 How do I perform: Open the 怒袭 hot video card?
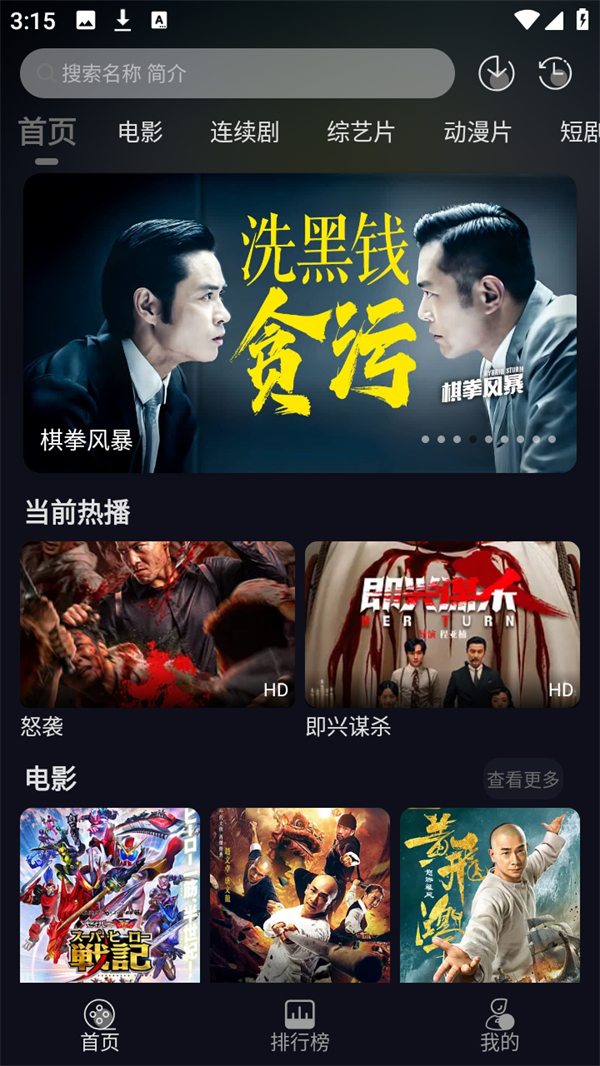(157, 625)
